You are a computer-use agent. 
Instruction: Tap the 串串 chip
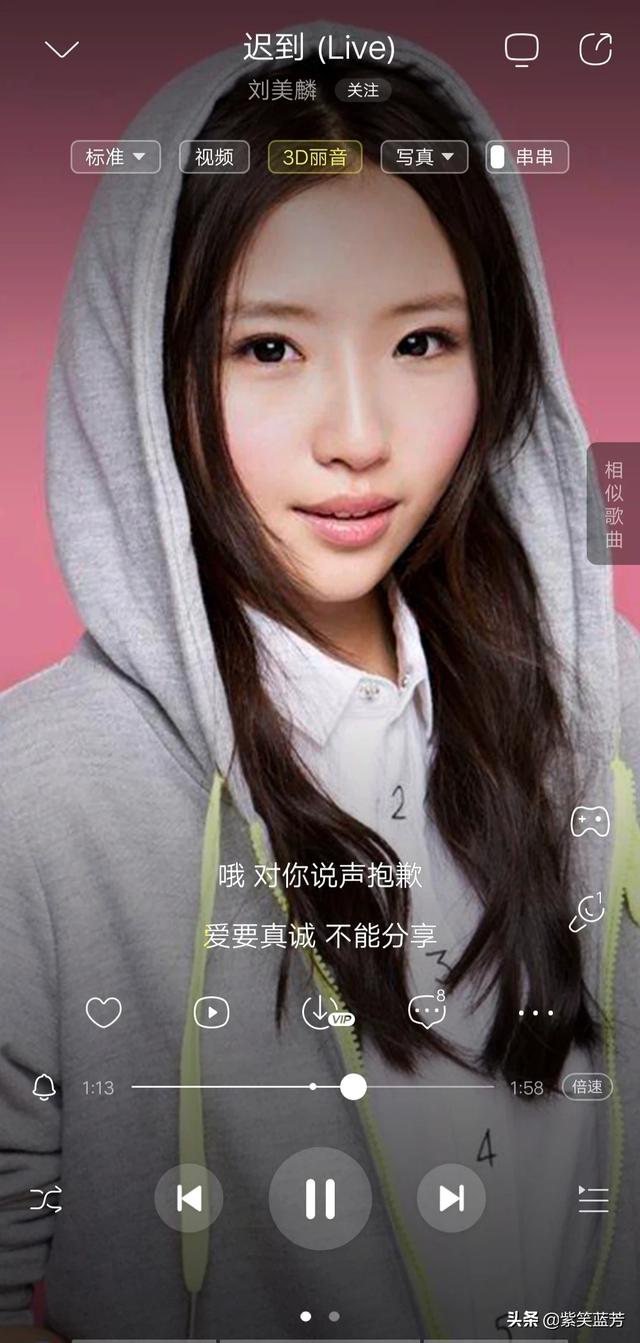527,157
